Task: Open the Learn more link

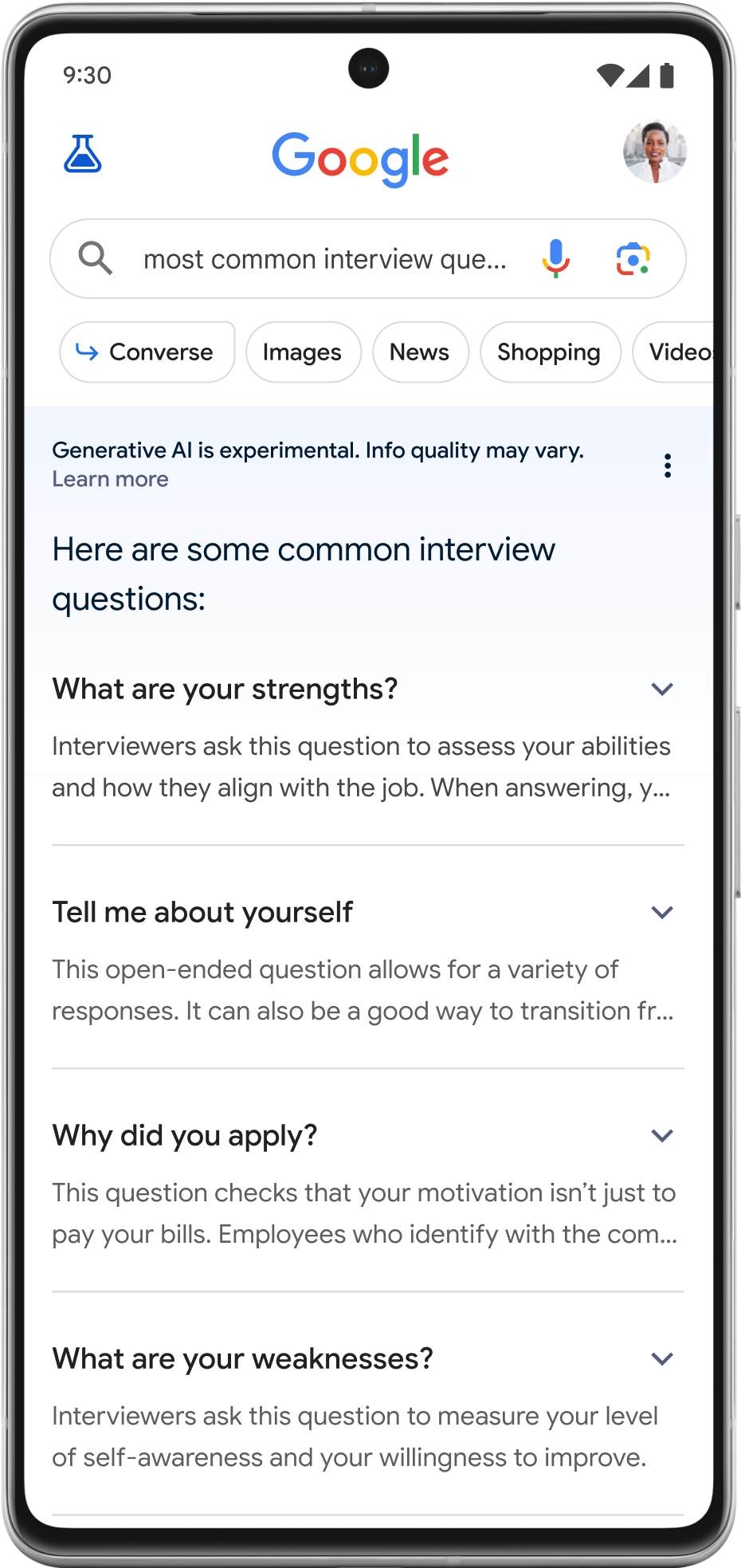Action: pyautogui.click(x=110, y=479)
